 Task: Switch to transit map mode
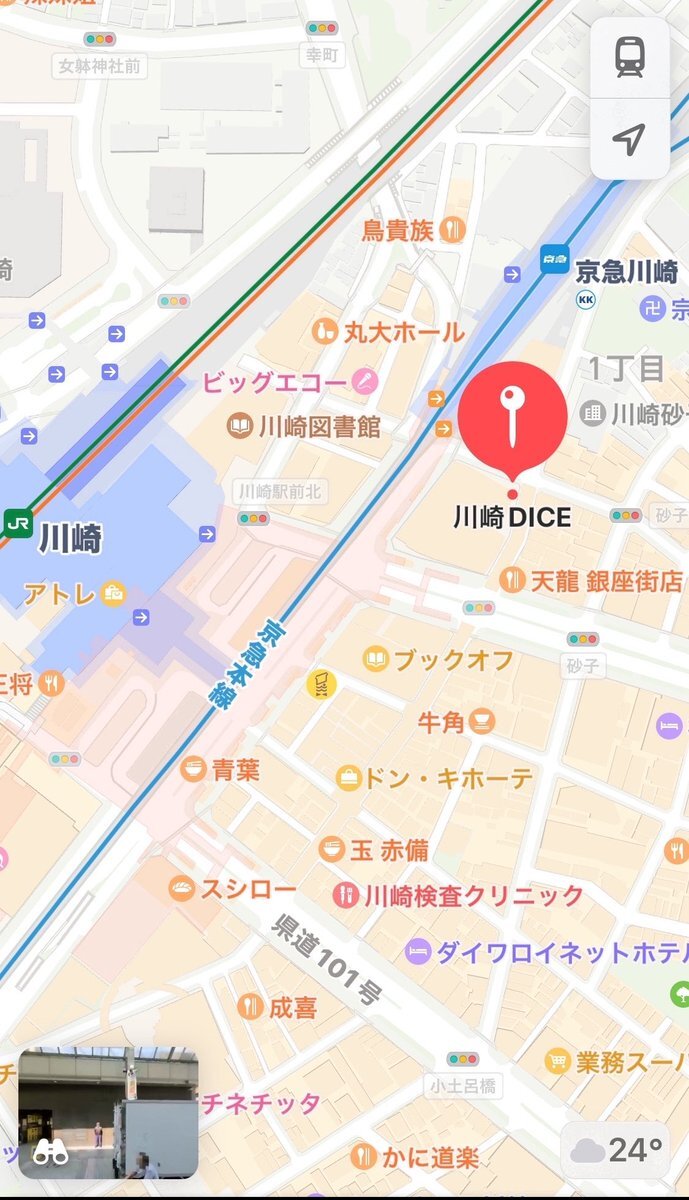point(629,58)
